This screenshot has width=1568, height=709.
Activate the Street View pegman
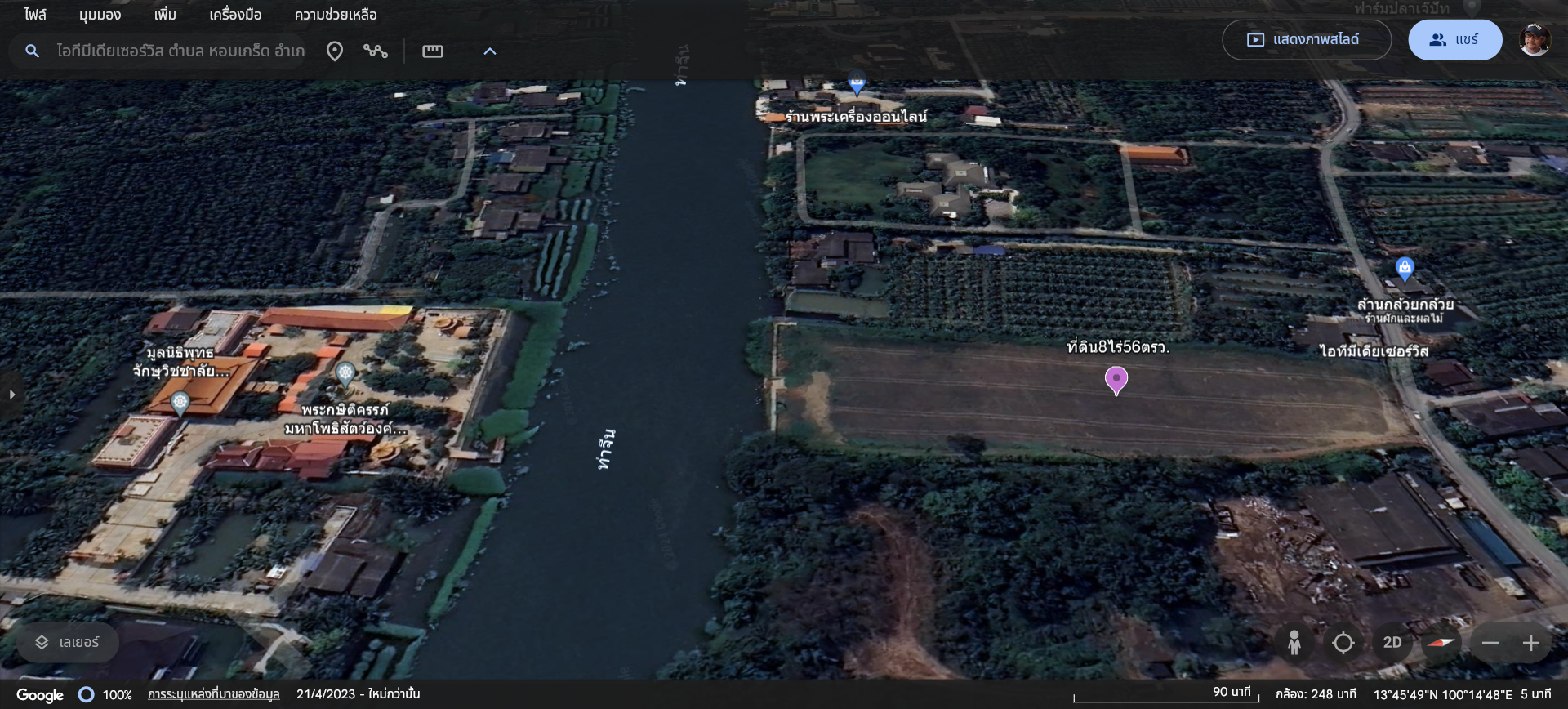point(1294,643)
